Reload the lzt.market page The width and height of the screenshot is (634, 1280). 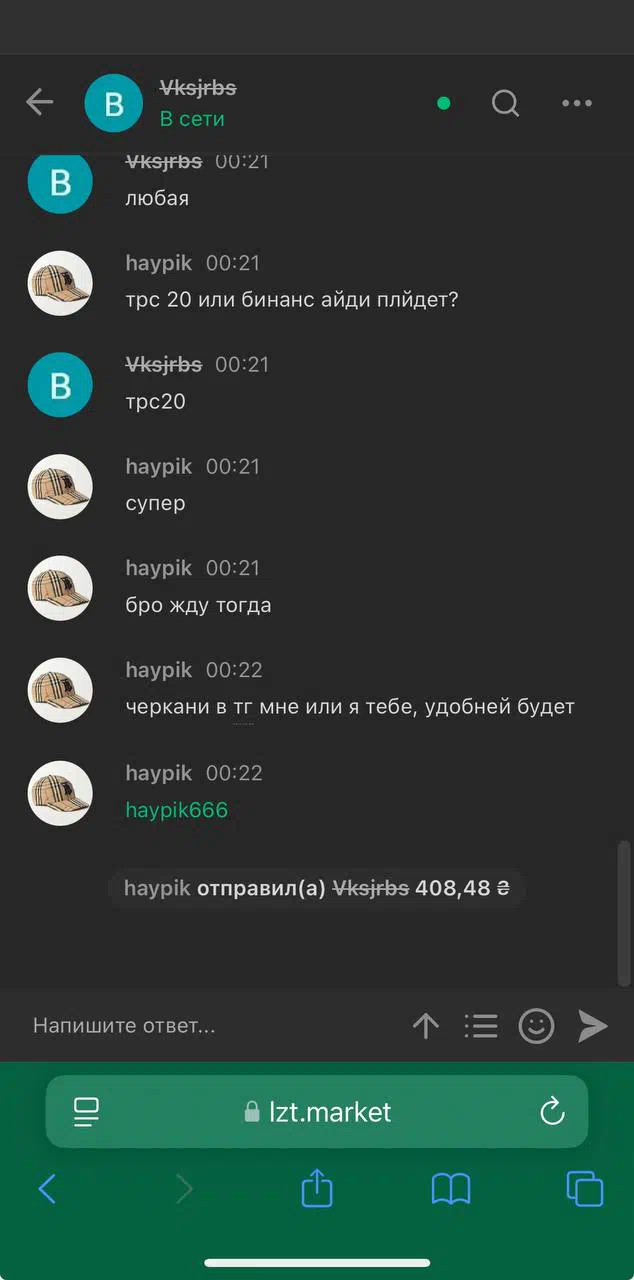(x=552, y=1112)
